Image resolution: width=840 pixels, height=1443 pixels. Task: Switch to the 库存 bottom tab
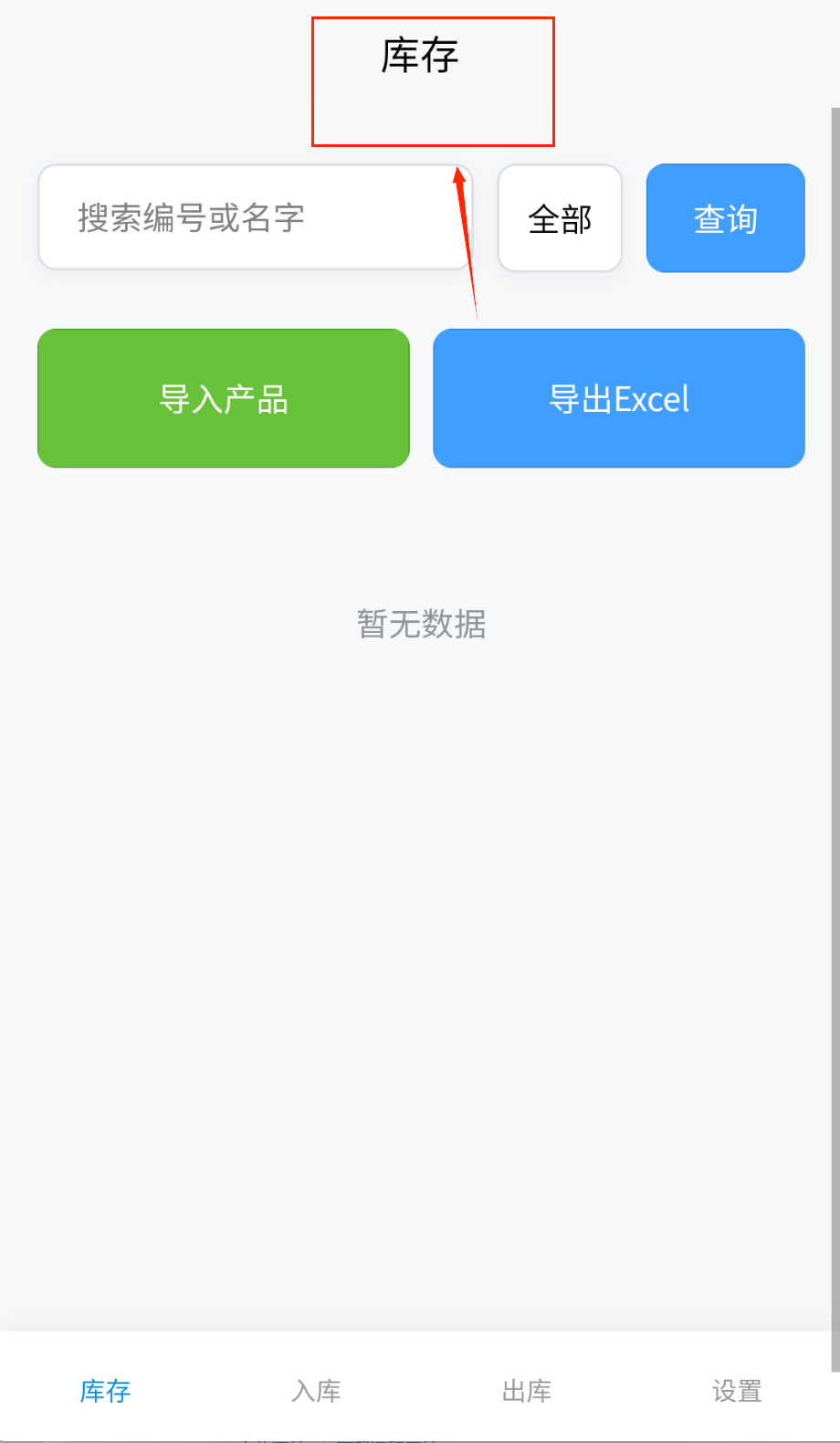[x=105, y=1390]
